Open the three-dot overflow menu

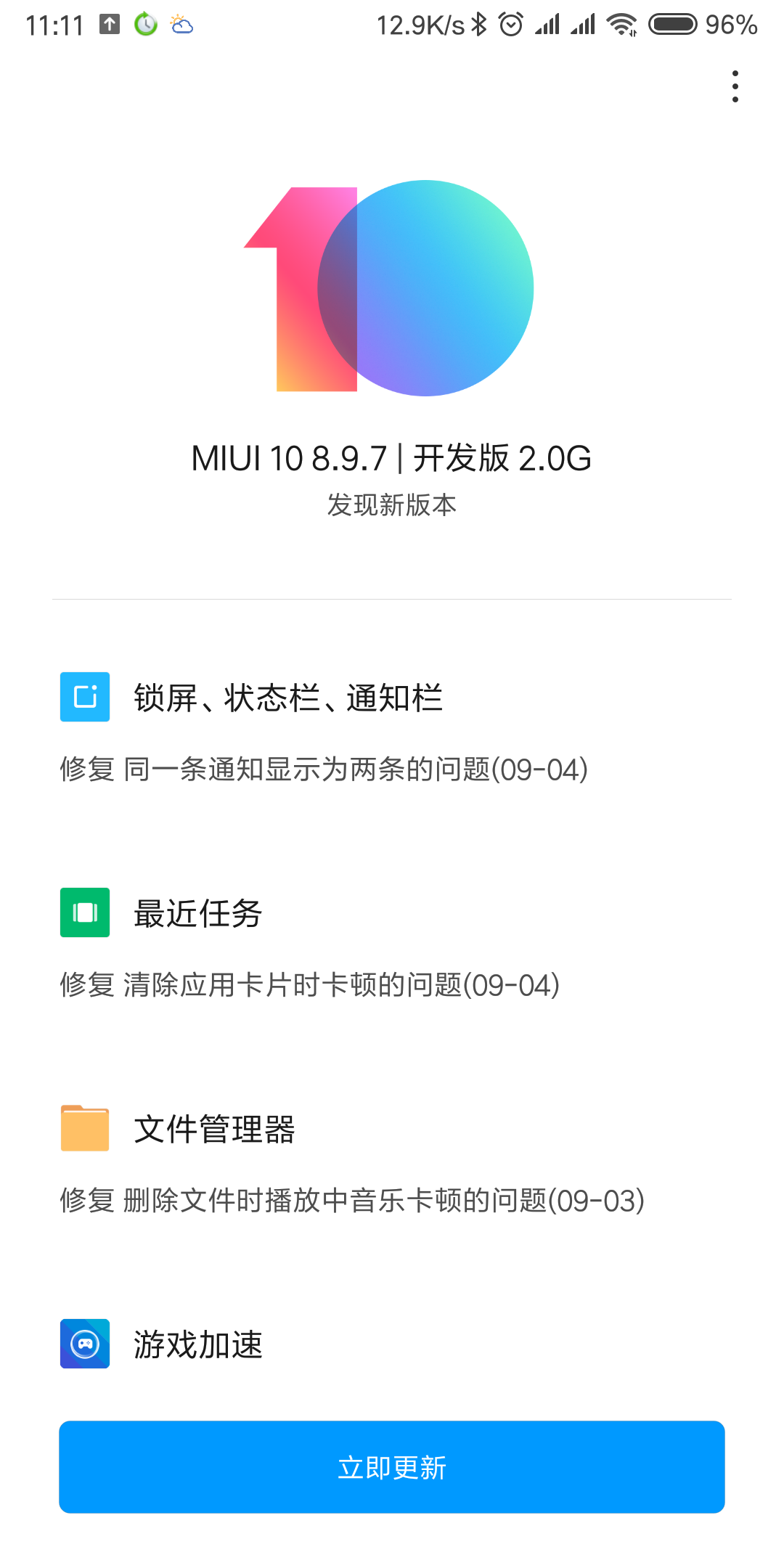tap(735, 86)
